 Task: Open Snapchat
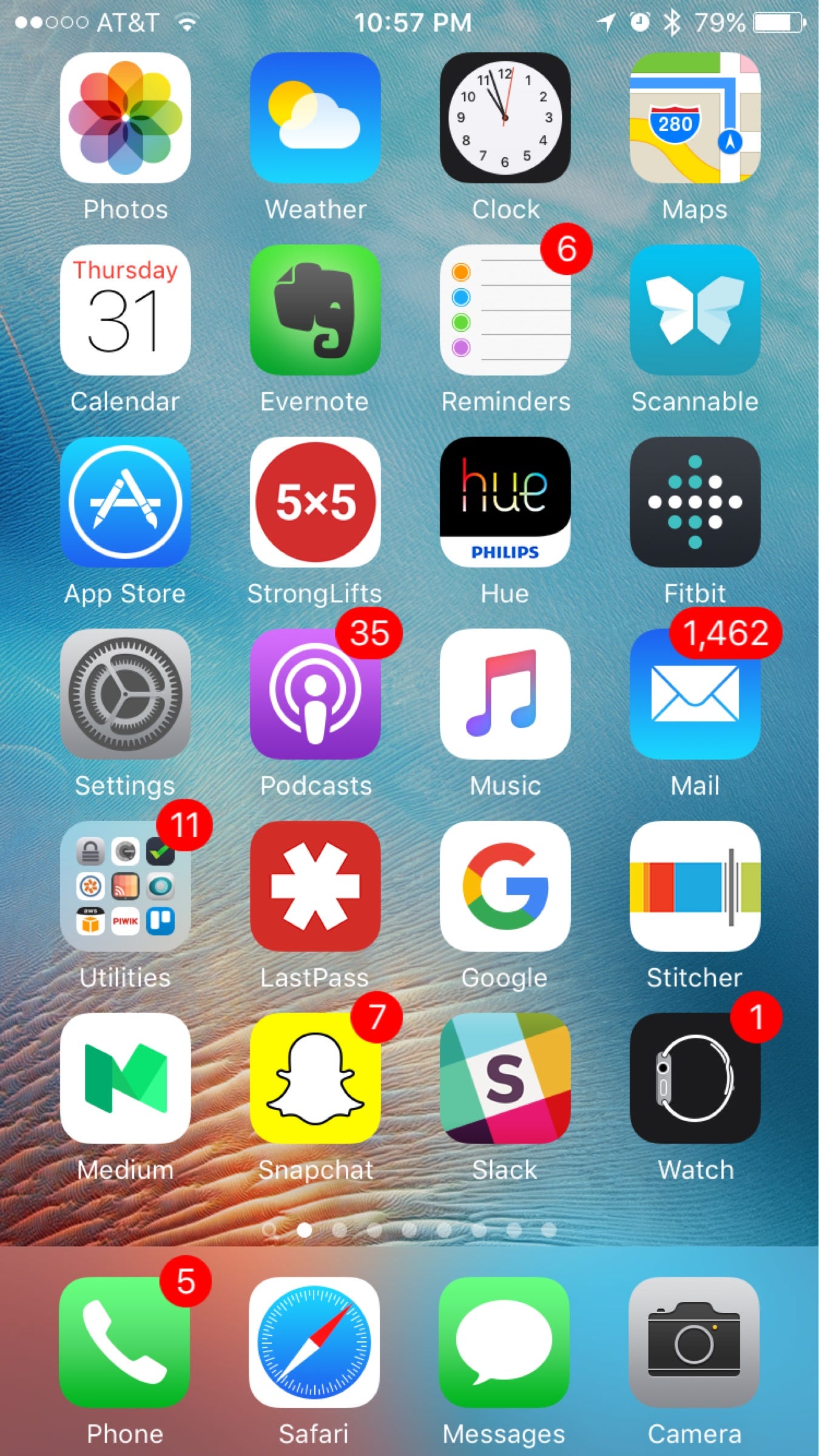[315, 1079]
